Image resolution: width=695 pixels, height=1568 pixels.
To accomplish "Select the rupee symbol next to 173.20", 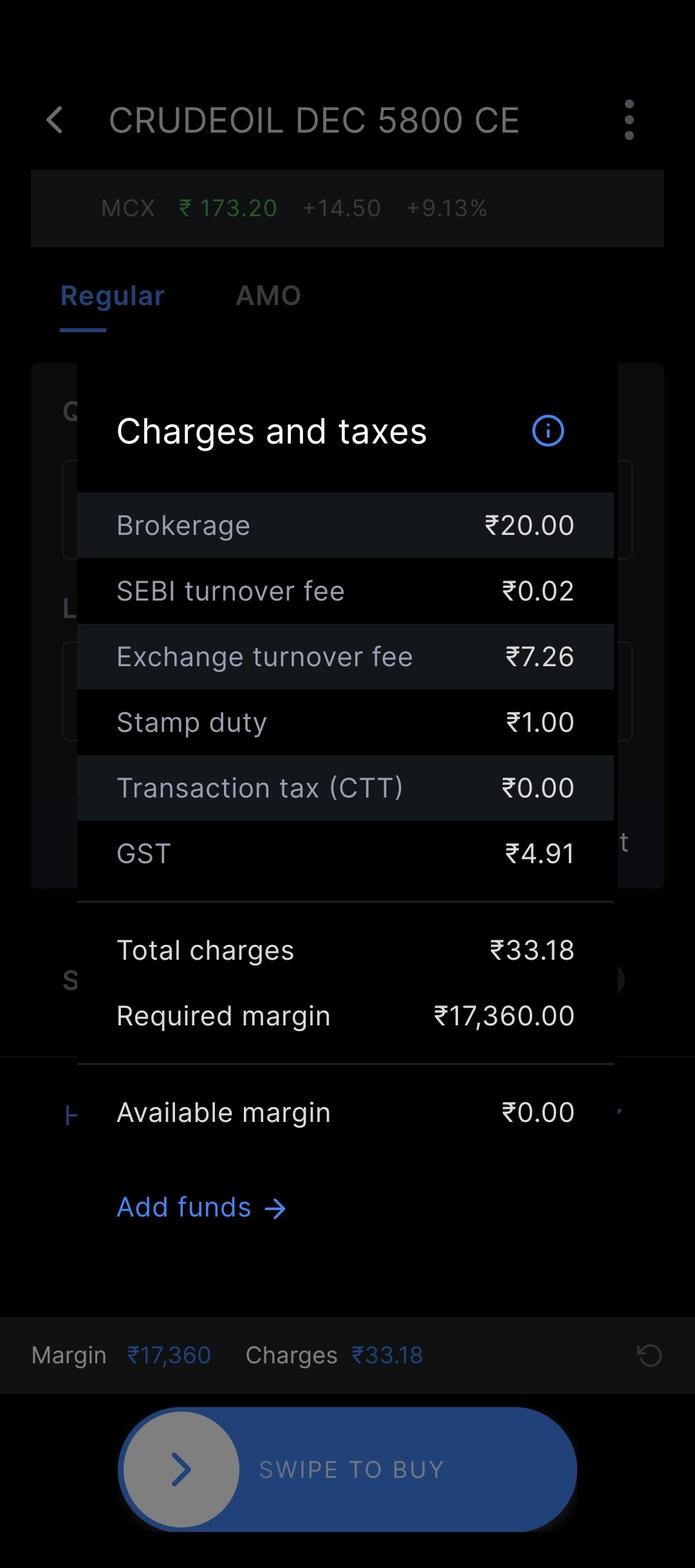I will pyautogui.click(x=183, y=207).
